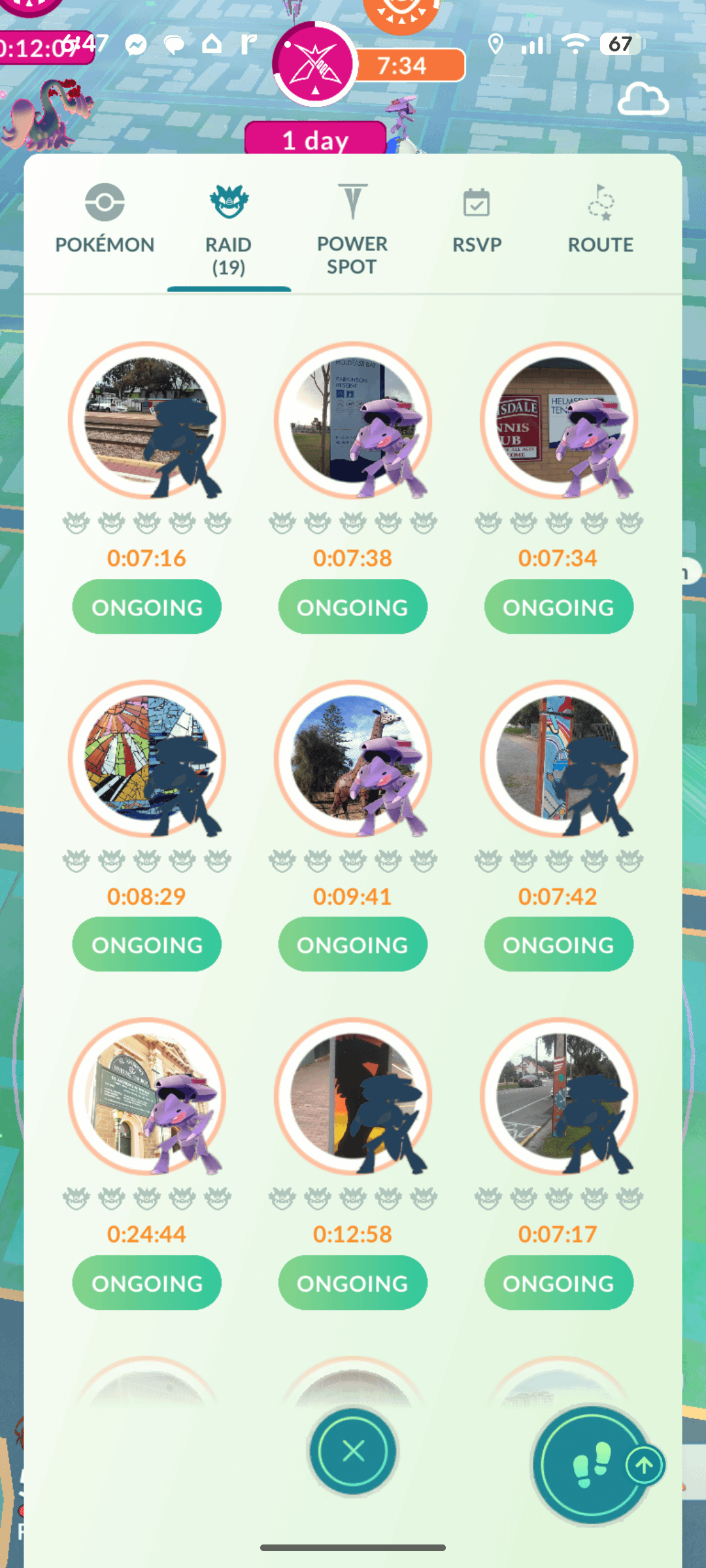Open the raid with 0:12:58 remaining
Image resolution: width=706 pixels, height=1568 pixels.
coord(353,1097)
